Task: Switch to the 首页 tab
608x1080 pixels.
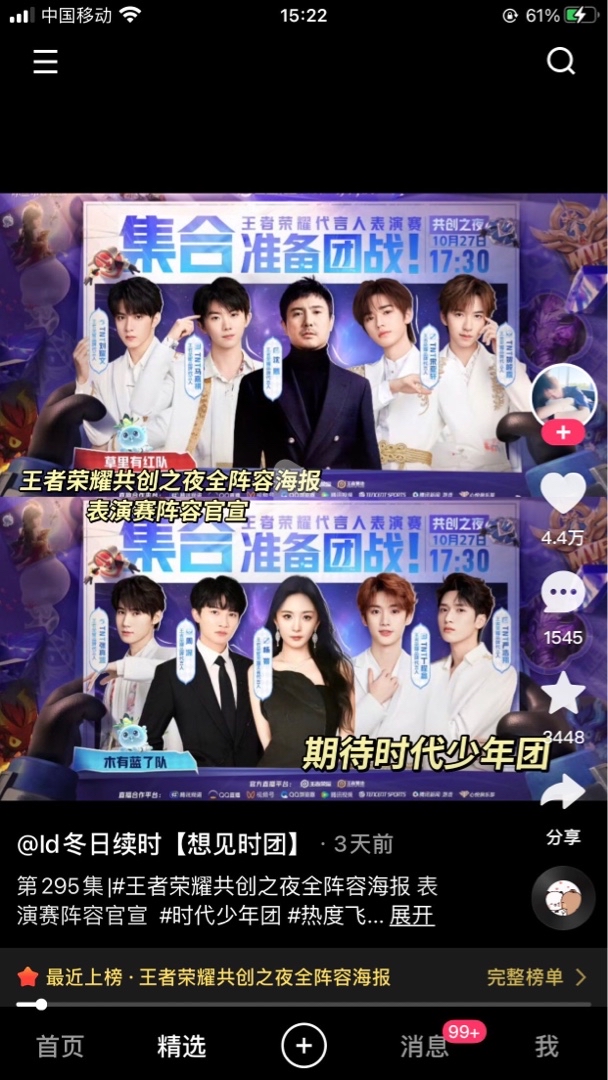Action: coord(60,1046)
